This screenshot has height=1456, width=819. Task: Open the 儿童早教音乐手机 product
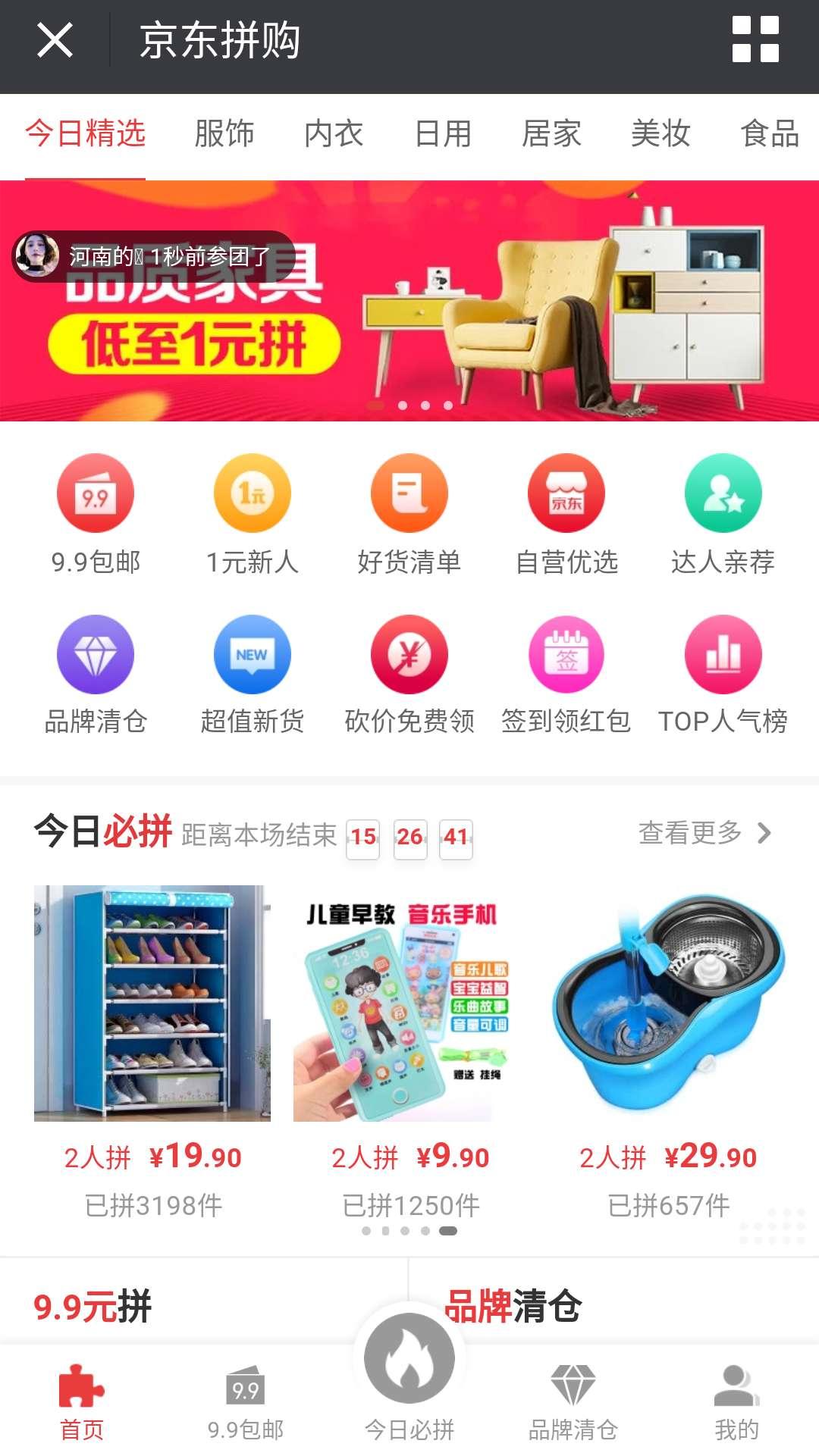tap(409, 1004)
